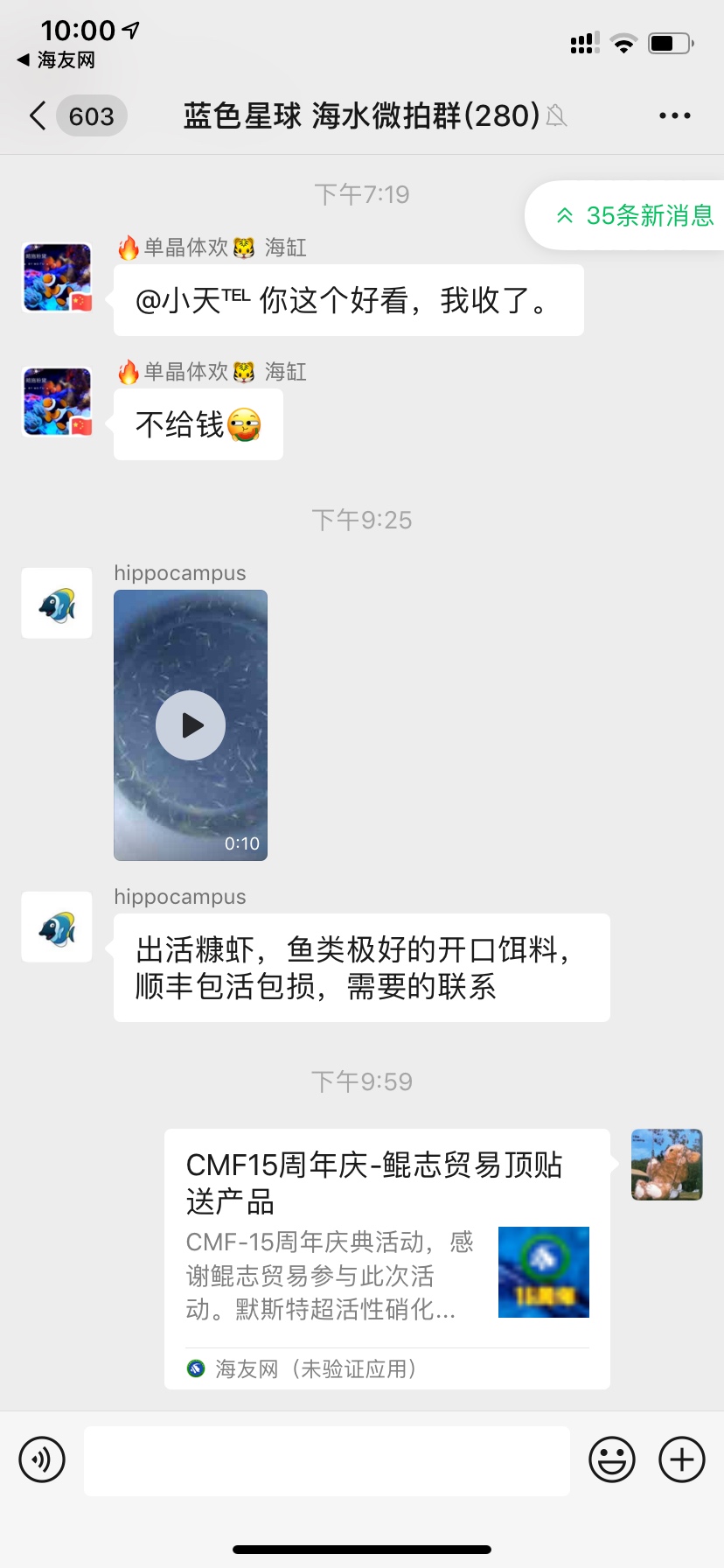Switch to voice message input

(x=42, y=1459)
